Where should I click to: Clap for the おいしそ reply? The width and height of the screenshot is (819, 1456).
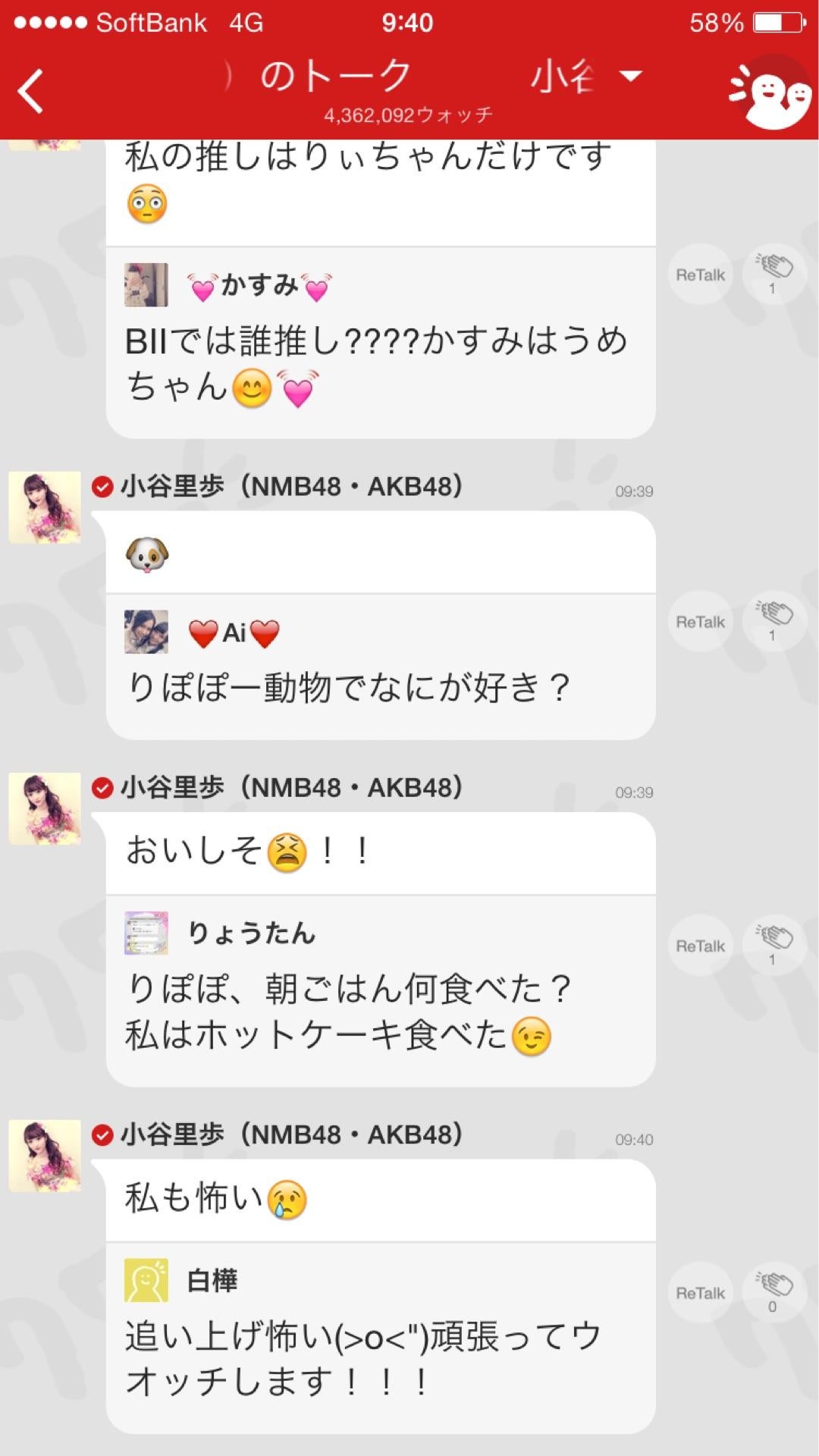coord(773,946)
